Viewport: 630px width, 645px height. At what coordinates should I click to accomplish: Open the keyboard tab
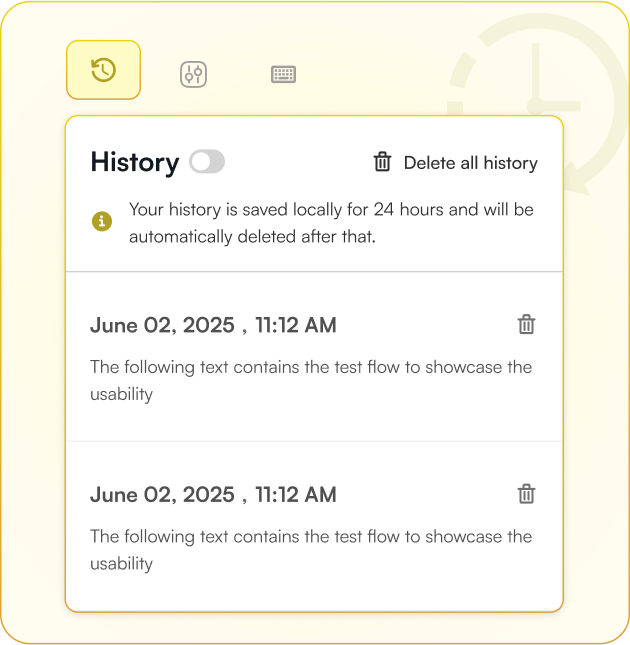(283, 74)
